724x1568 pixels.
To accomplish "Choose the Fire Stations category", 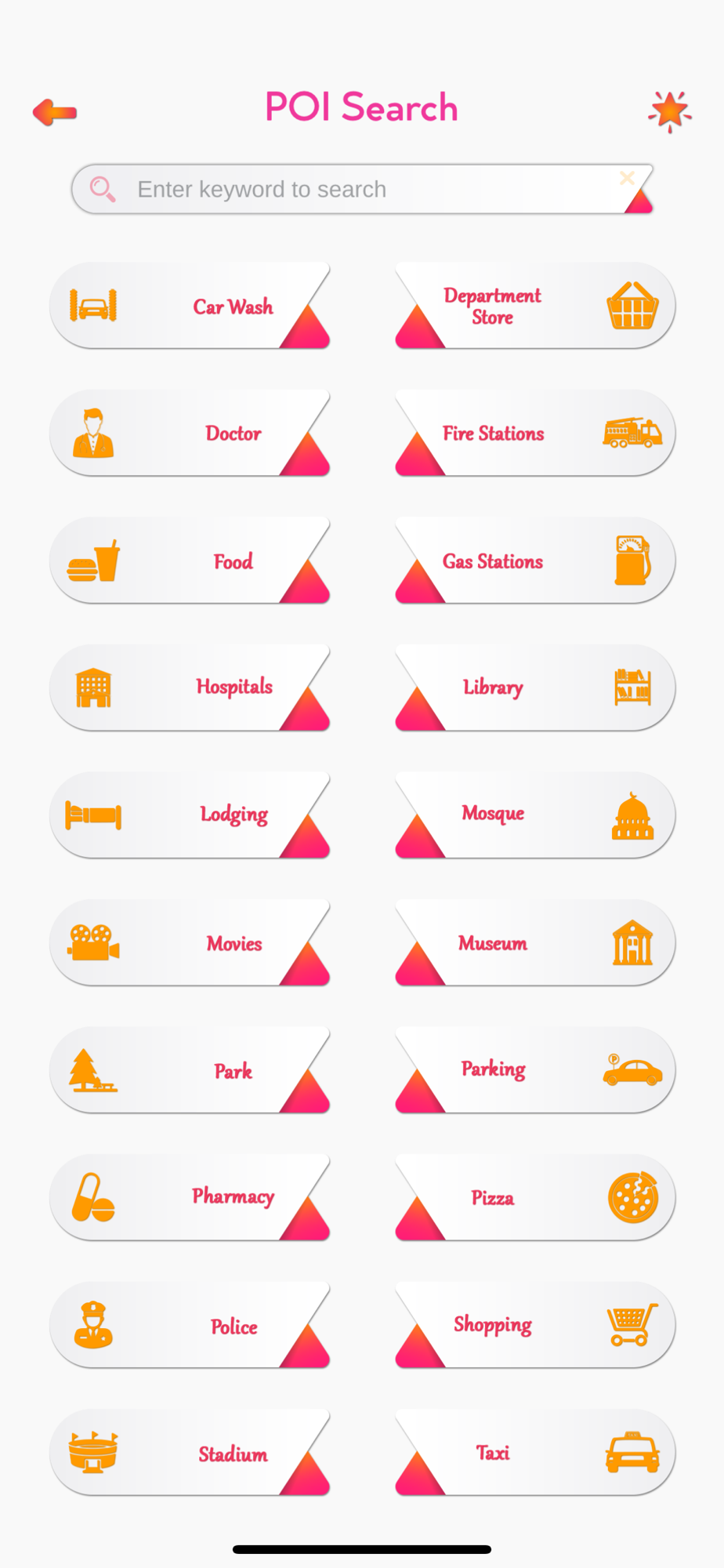I will pyautogui.click(x=535, y=433).
